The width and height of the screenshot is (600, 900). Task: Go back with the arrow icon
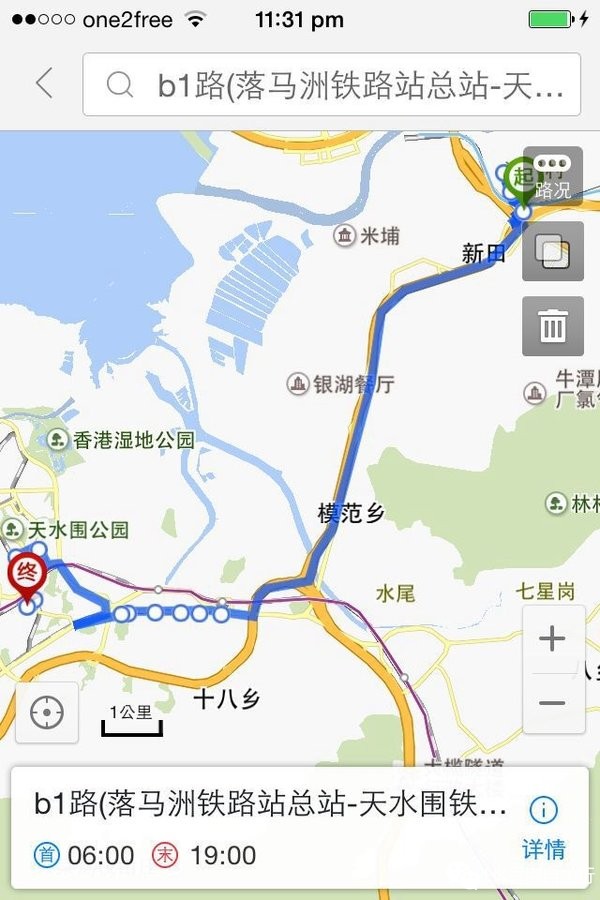pyautogui.click(x=44, y=84)
